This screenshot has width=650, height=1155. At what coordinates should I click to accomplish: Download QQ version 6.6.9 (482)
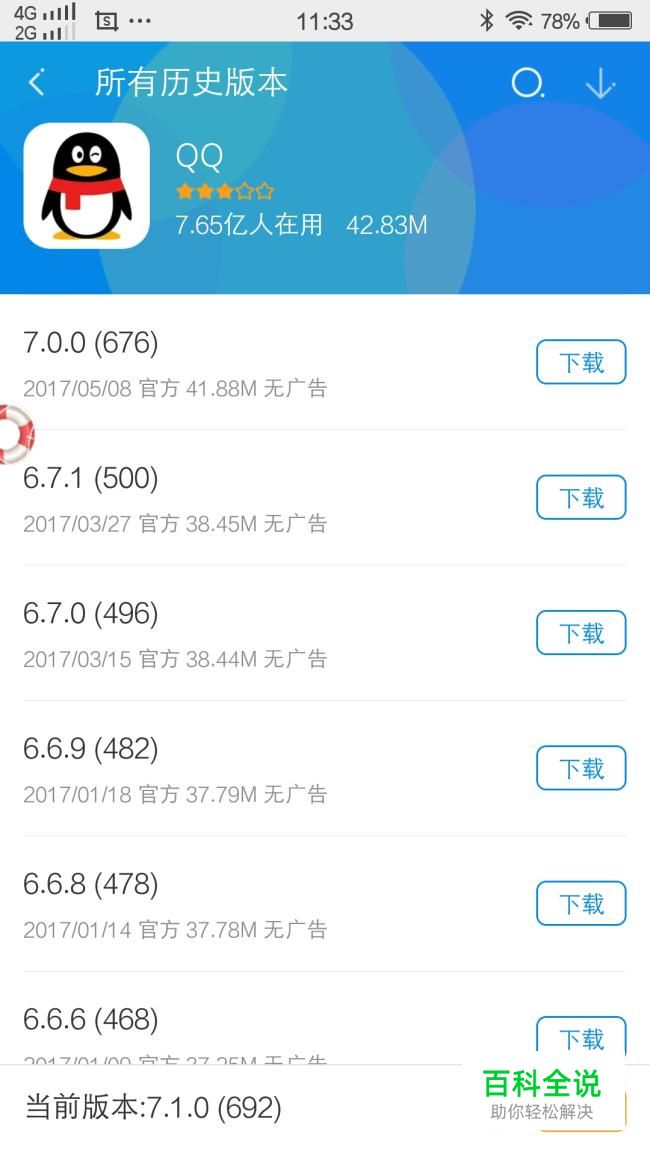pos(581,768)
